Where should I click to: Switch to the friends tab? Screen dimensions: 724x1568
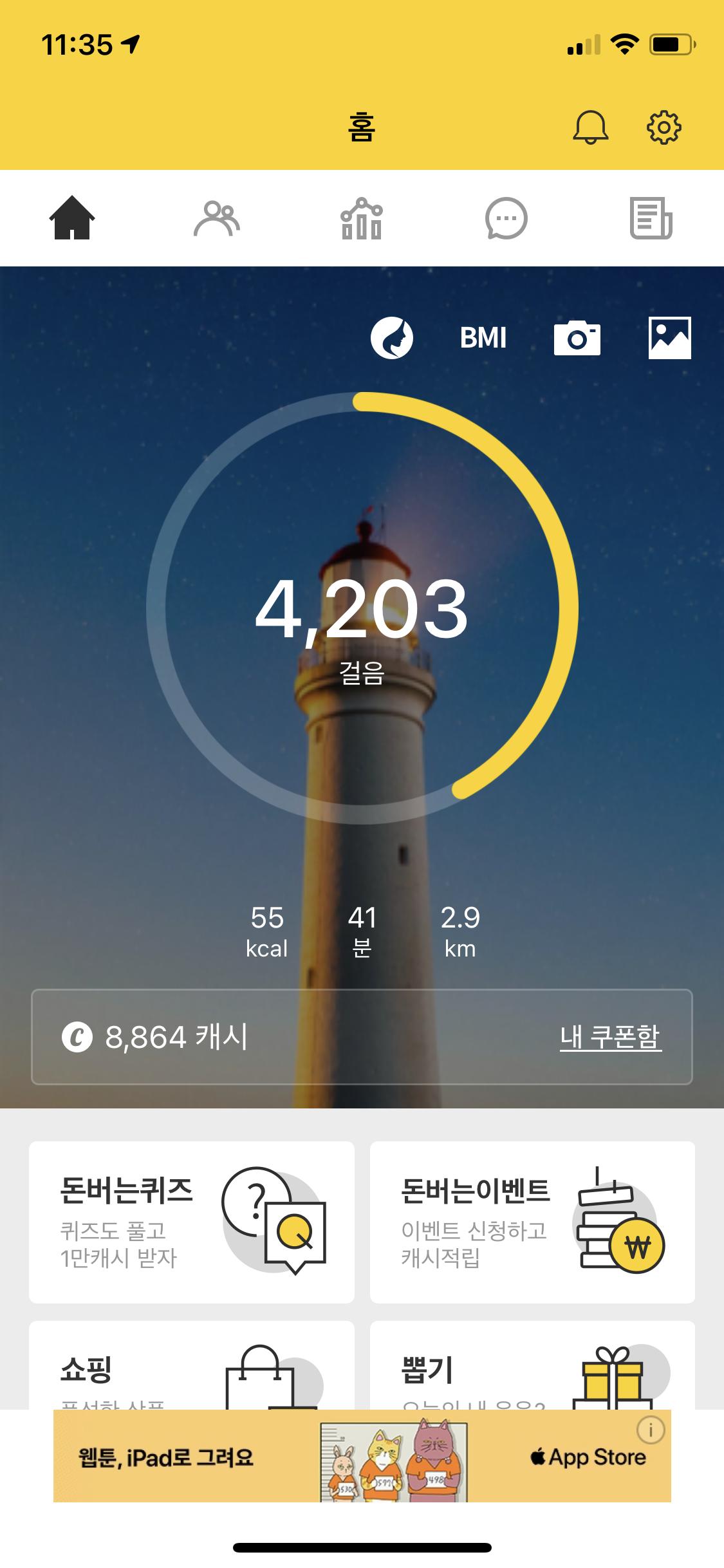tap(217, 218)
